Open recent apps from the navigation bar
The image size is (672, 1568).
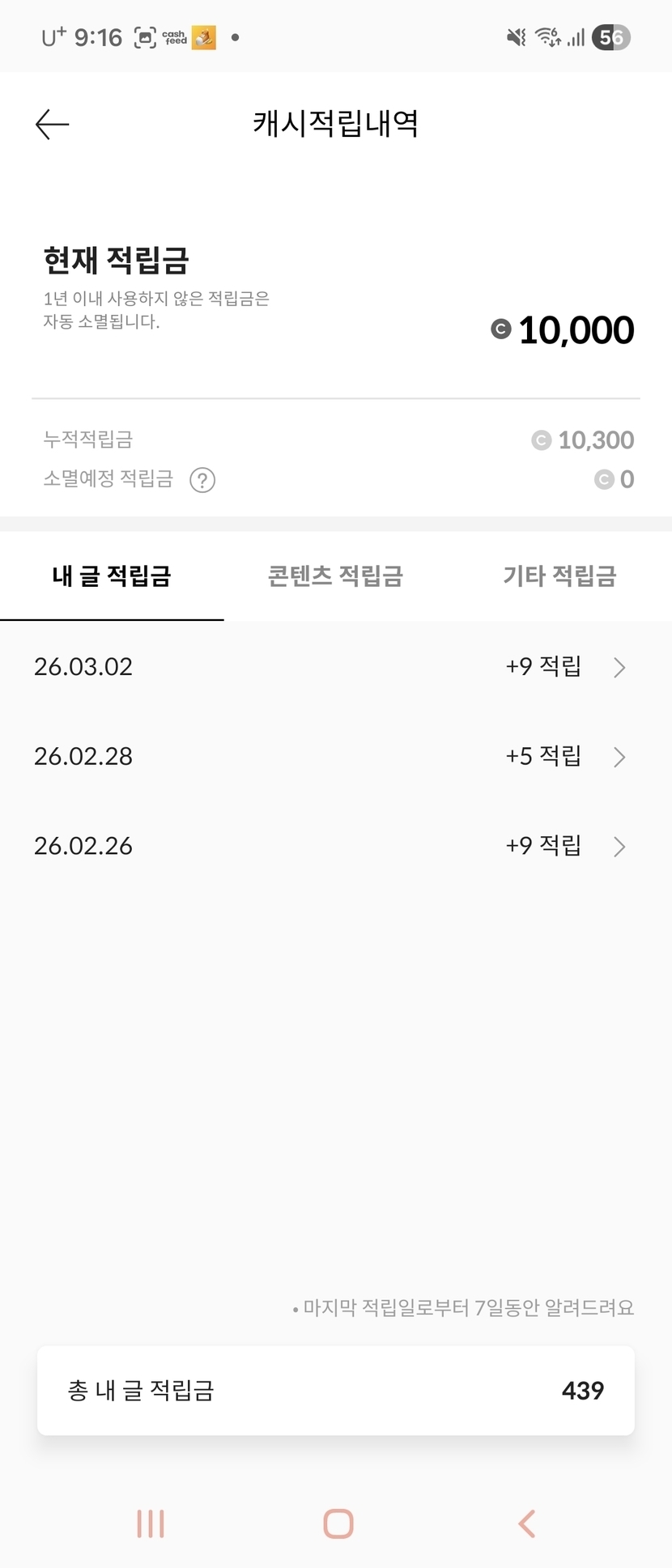pos(151,1523)
